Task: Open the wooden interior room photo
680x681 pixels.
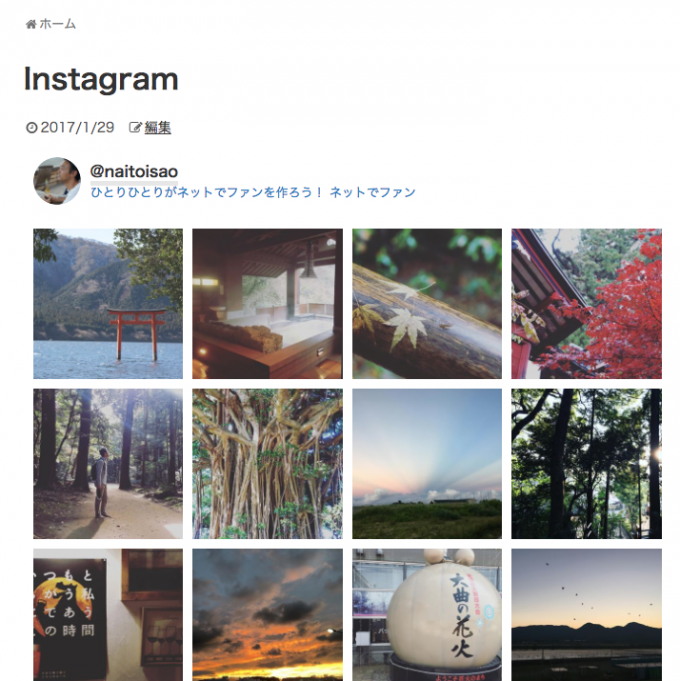Action: pyautogui.click(x=267, y=304)
